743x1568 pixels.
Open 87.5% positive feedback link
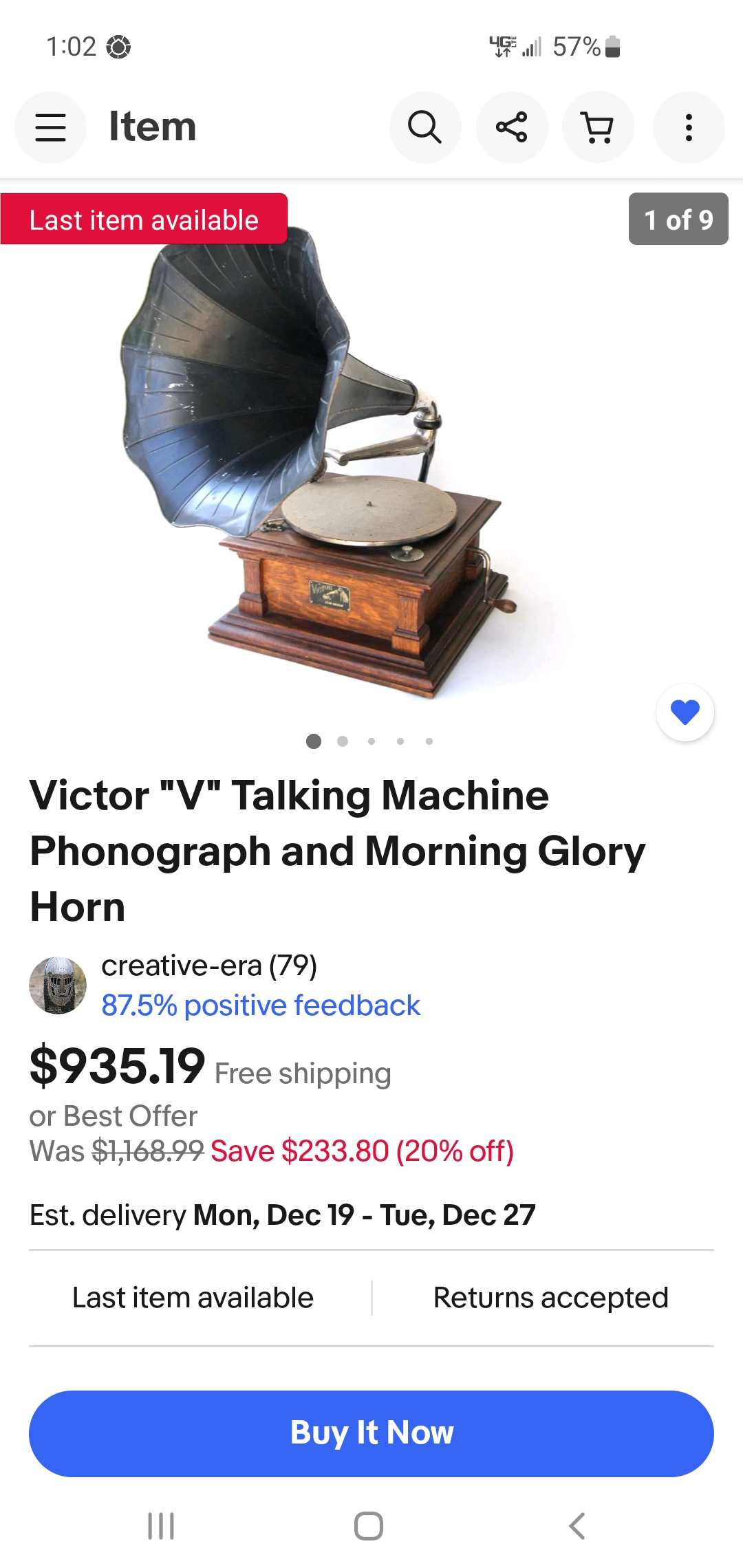pyautogui.click(x=261, y=1005)
